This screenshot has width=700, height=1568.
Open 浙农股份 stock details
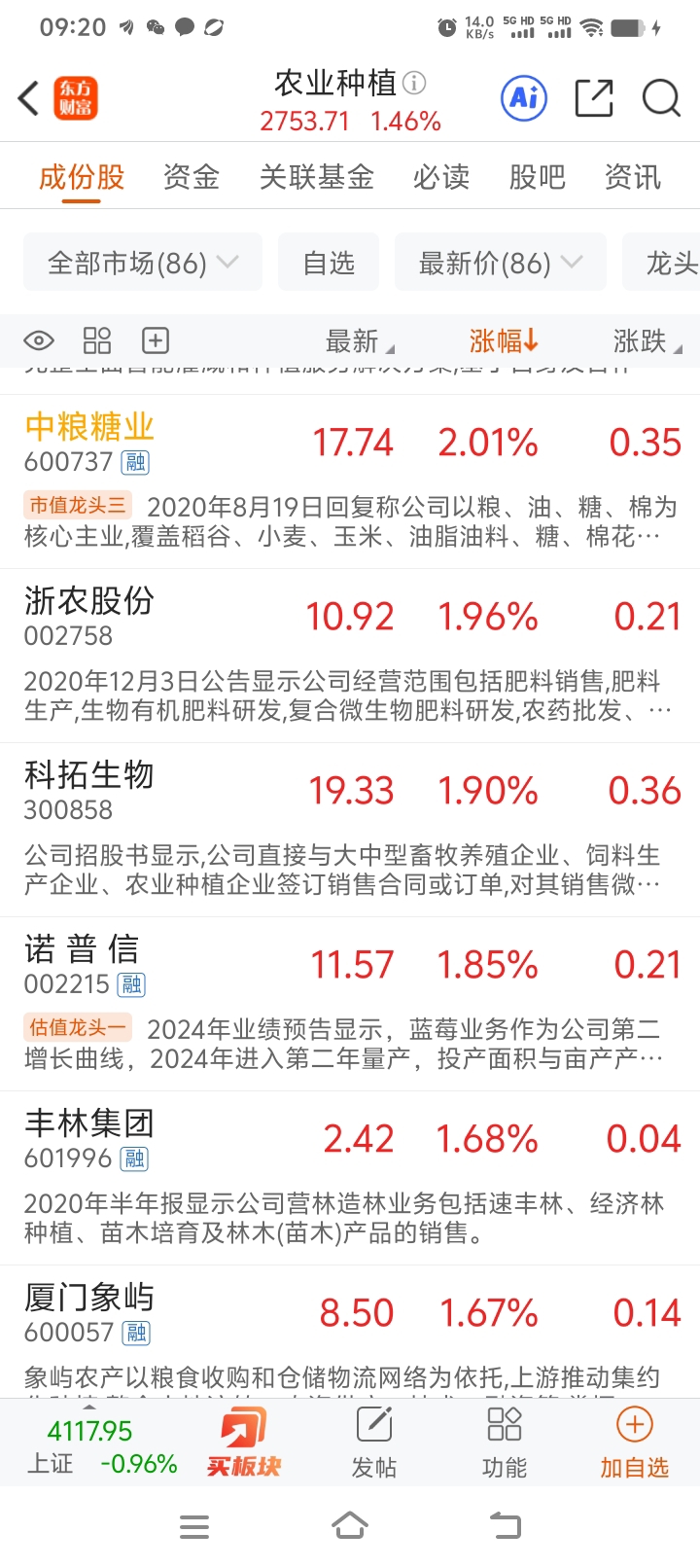[89, 602]
